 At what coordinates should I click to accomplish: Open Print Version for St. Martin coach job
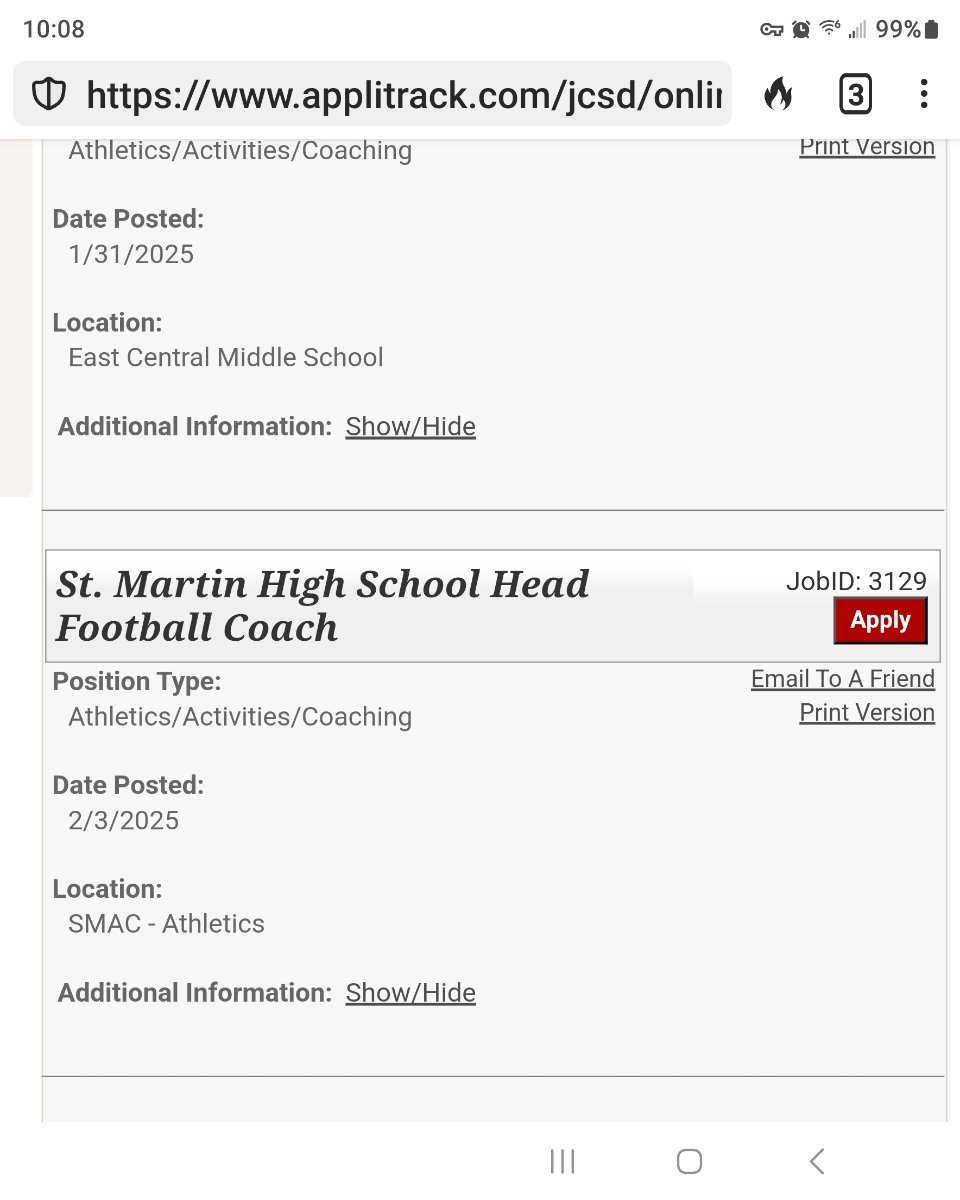pyautogui.click(x=866, y=713)
